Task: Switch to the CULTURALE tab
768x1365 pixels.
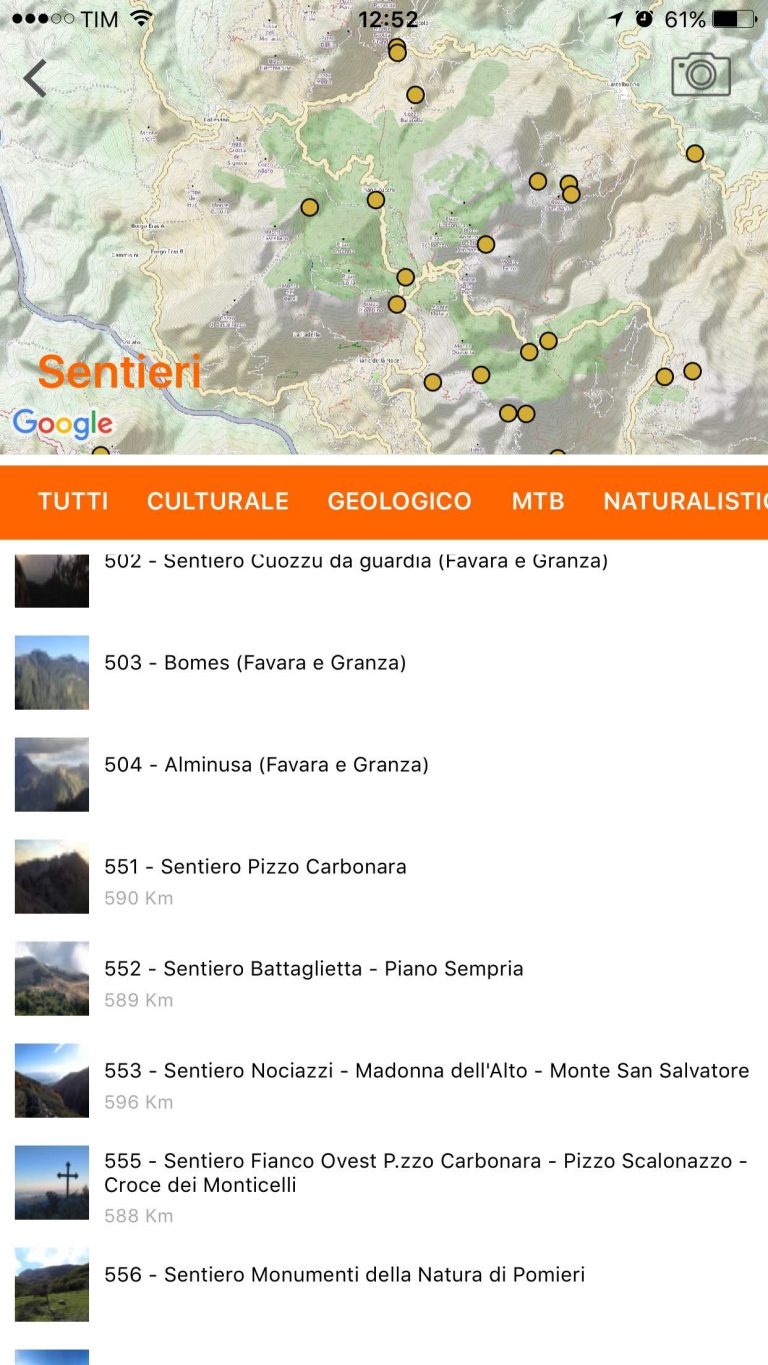Action: pos(218,501)
